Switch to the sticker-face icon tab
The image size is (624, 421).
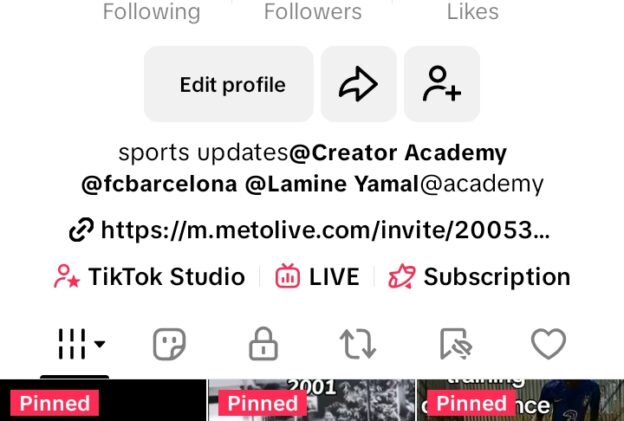pos(169,345)
